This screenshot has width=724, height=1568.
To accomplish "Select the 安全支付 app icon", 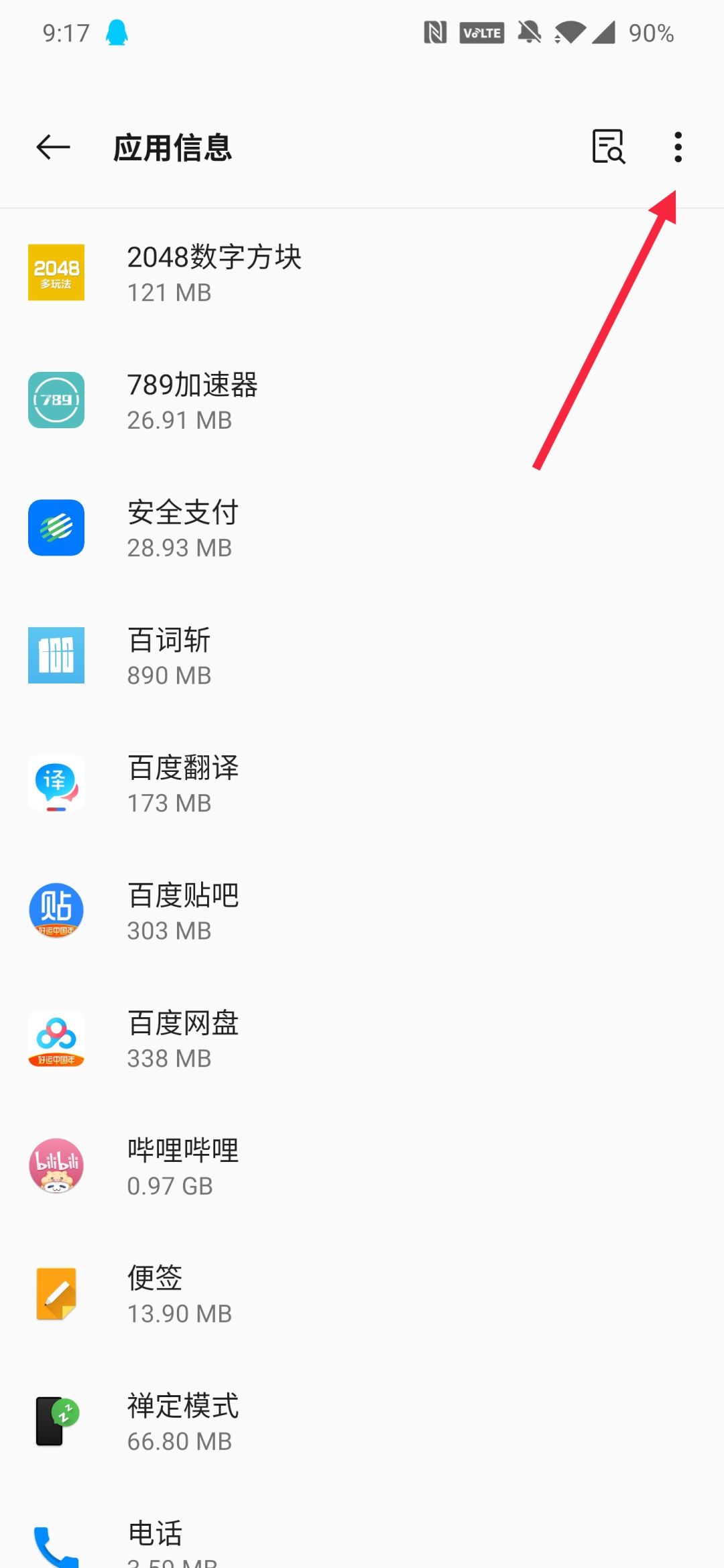I will [56, 528].
